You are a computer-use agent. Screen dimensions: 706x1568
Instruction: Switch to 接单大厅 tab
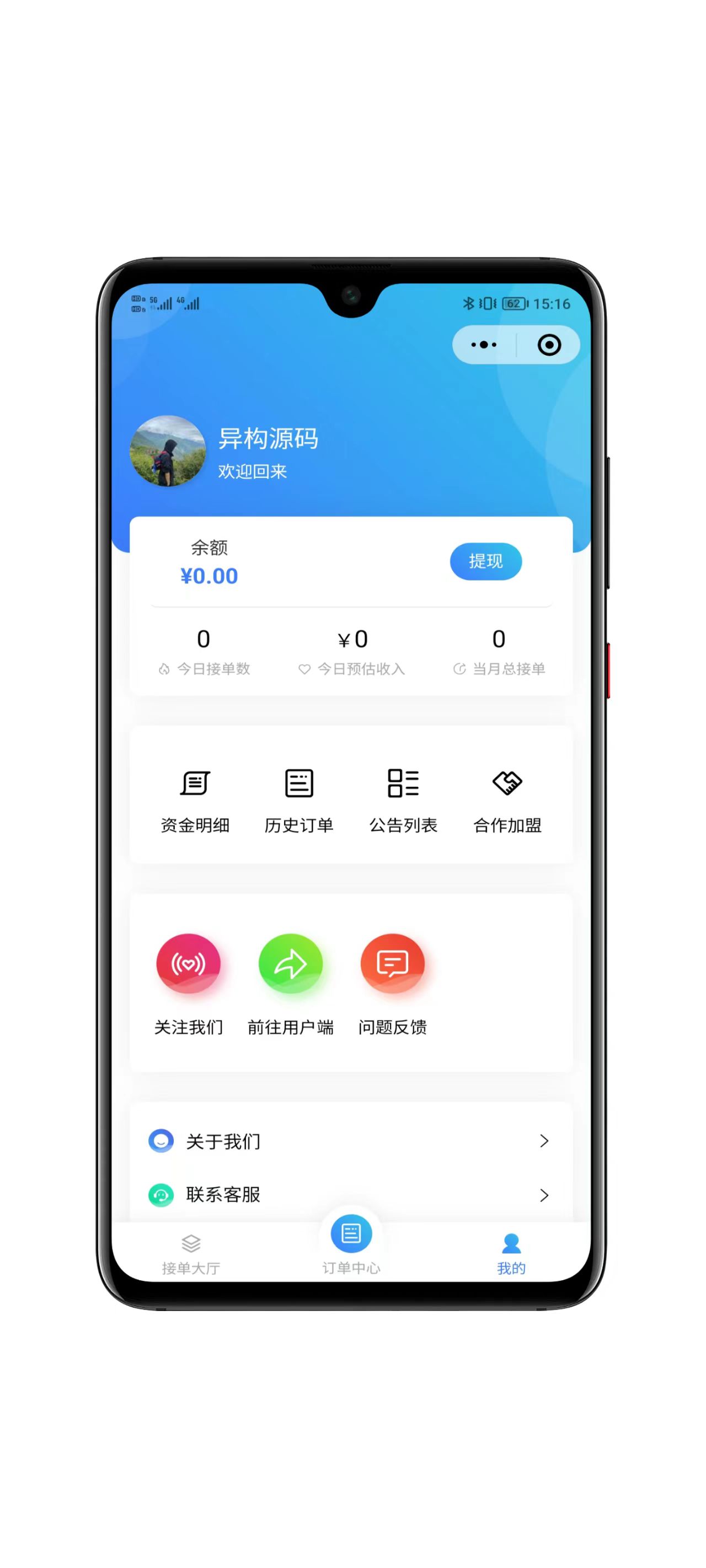(x=191, y=1254)
